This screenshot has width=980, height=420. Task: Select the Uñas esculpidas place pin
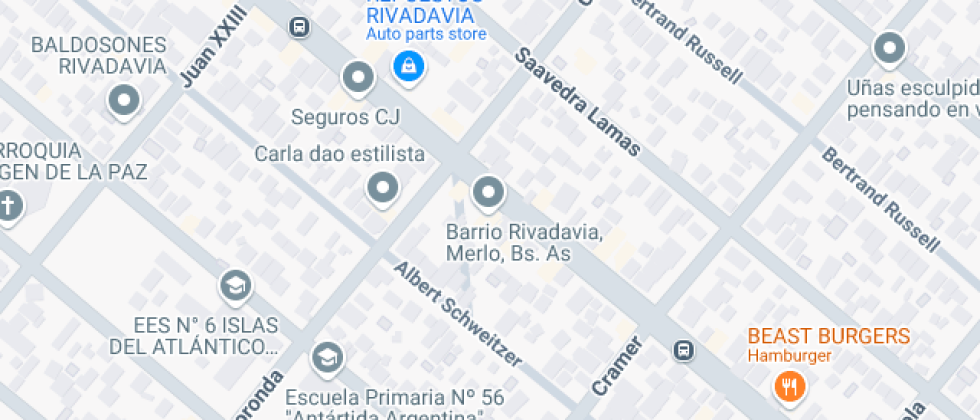(x=889, y=47)
